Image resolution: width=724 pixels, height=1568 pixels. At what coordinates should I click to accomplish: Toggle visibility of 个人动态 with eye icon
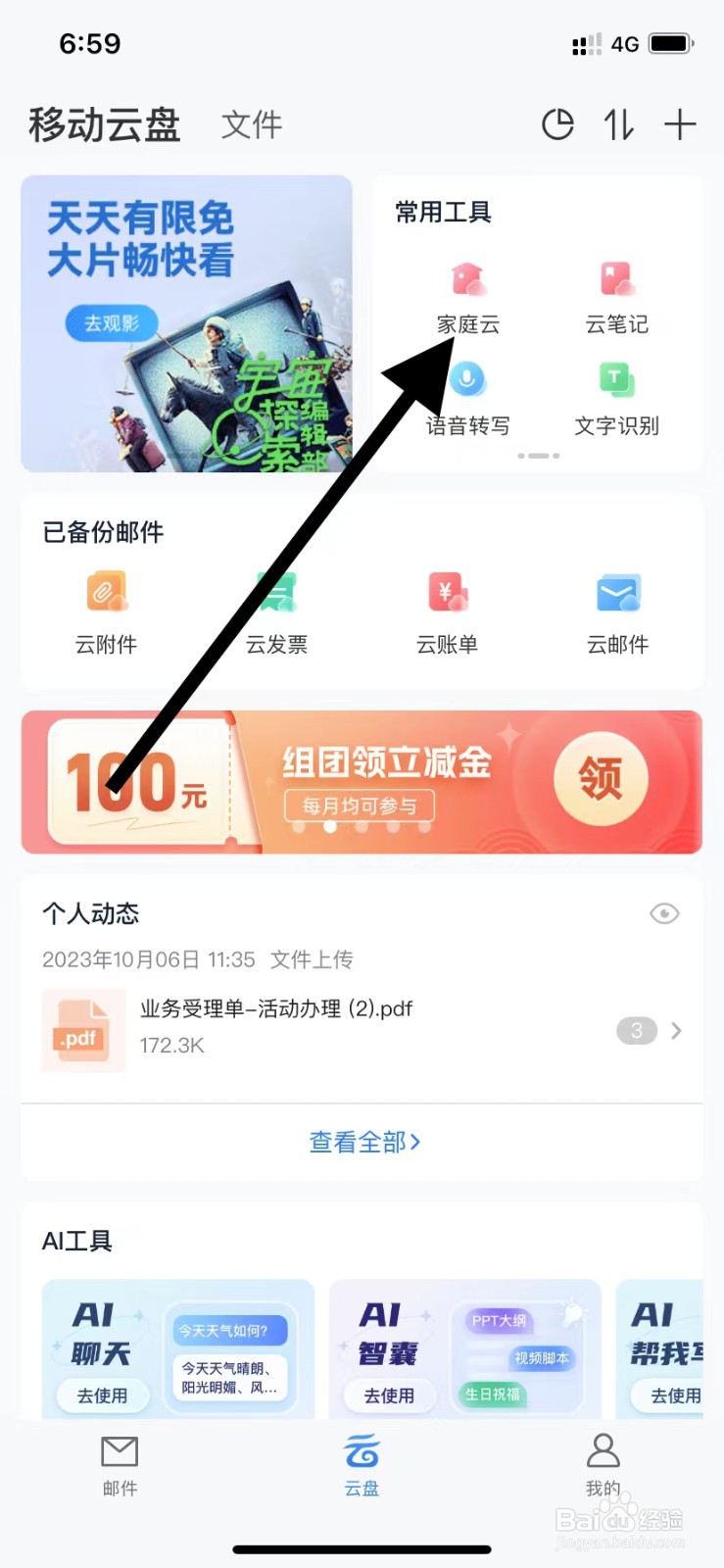coord(663,913)
